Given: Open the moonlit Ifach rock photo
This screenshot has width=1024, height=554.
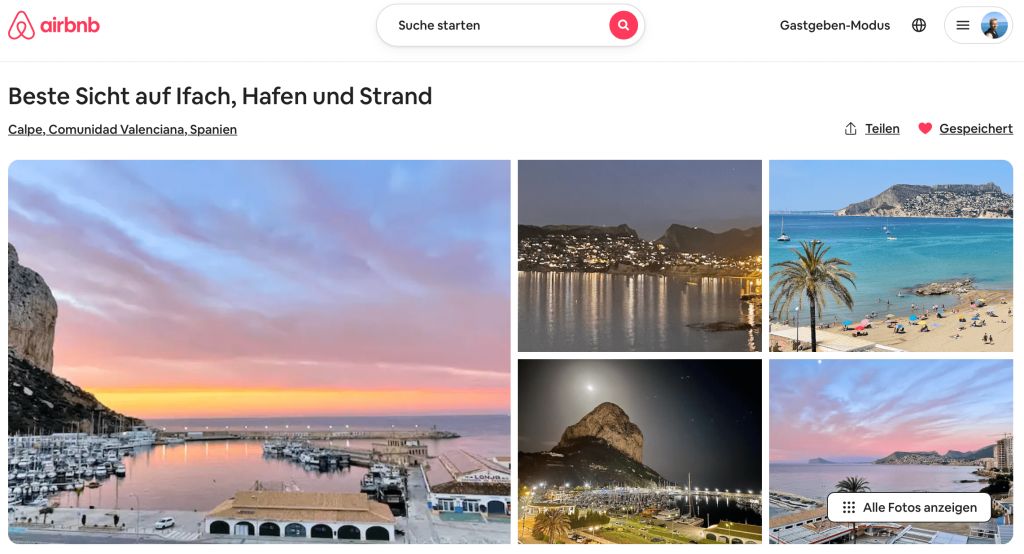Looking at the screenshot, I should (639, 450).
